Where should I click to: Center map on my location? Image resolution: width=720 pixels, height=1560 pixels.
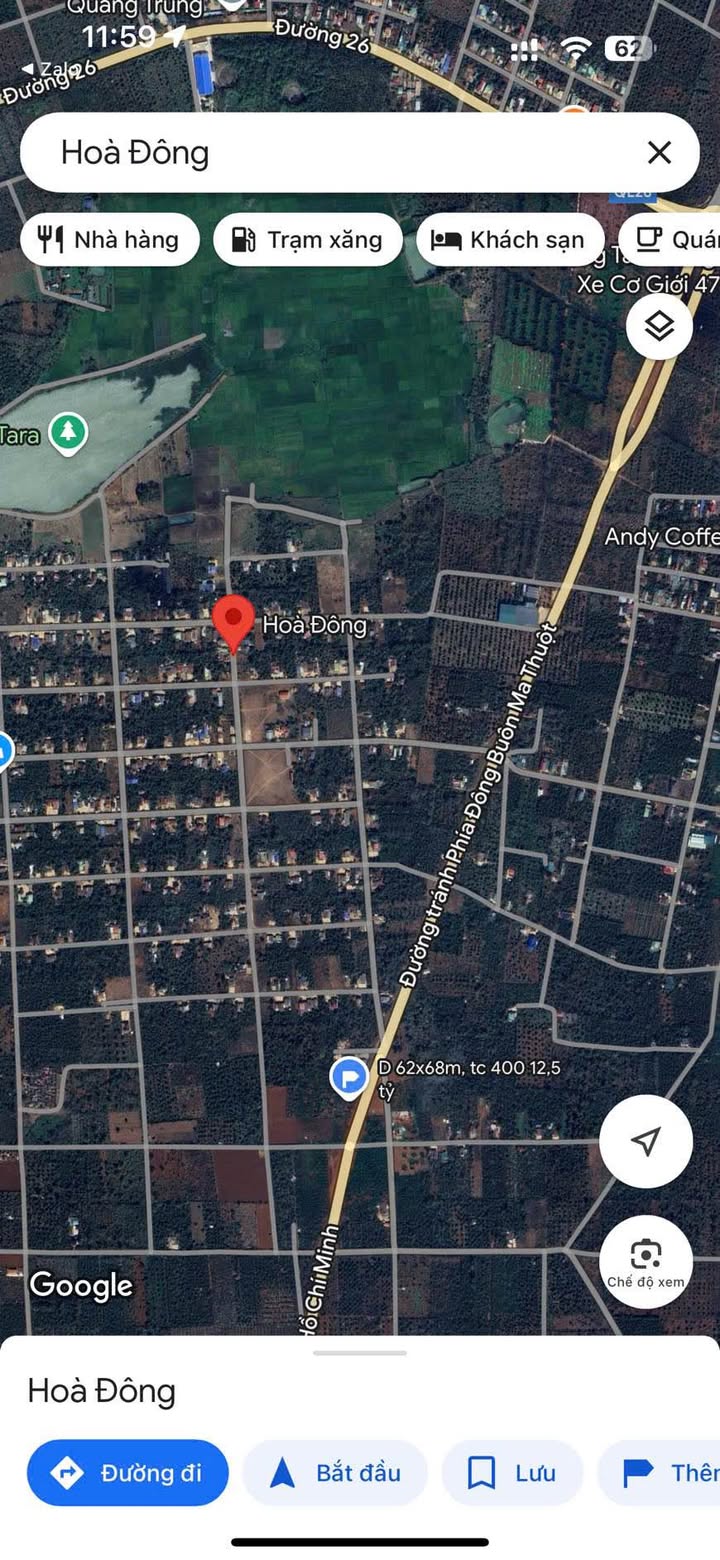[646, 1141]
